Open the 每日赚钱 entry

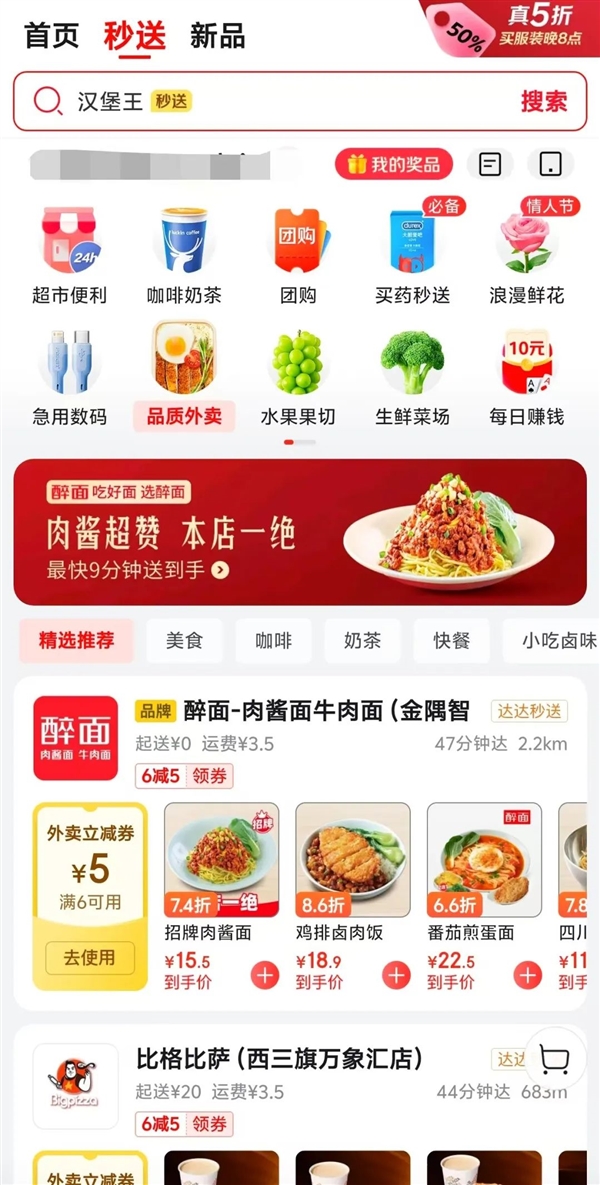click(x=527, y=375)
